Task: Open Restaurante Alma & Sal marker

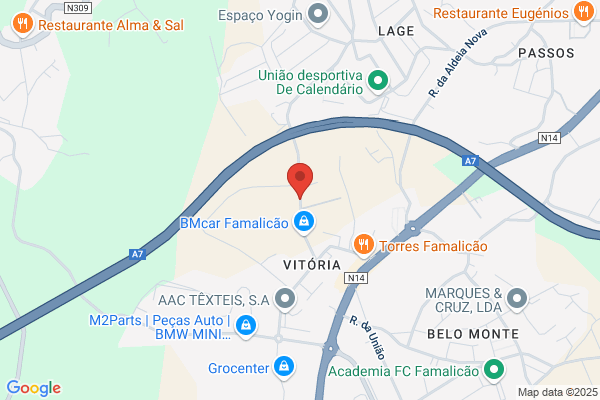Action: [23, 24]
